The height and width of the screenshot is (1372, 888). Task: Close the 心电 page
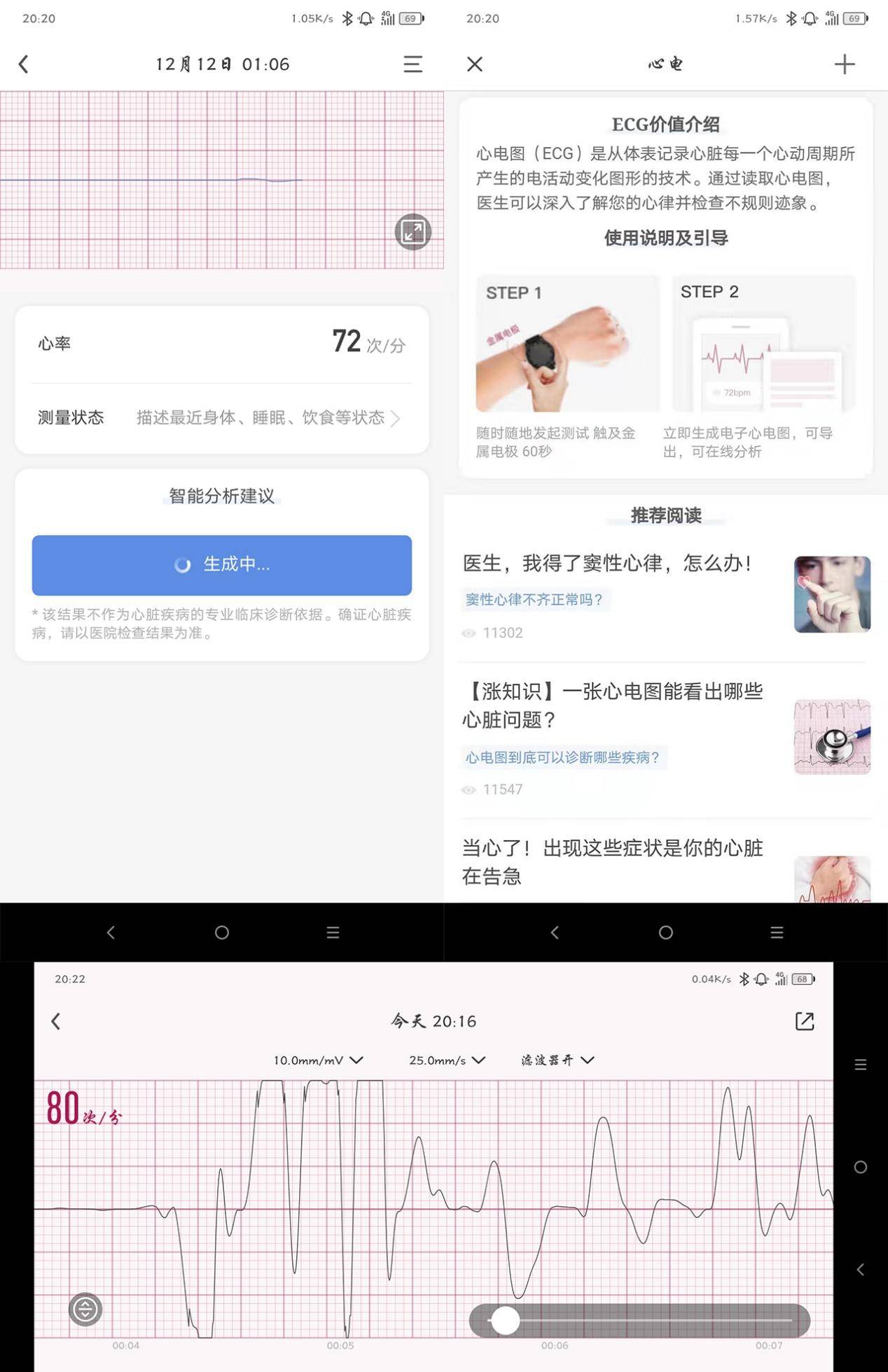475,64
